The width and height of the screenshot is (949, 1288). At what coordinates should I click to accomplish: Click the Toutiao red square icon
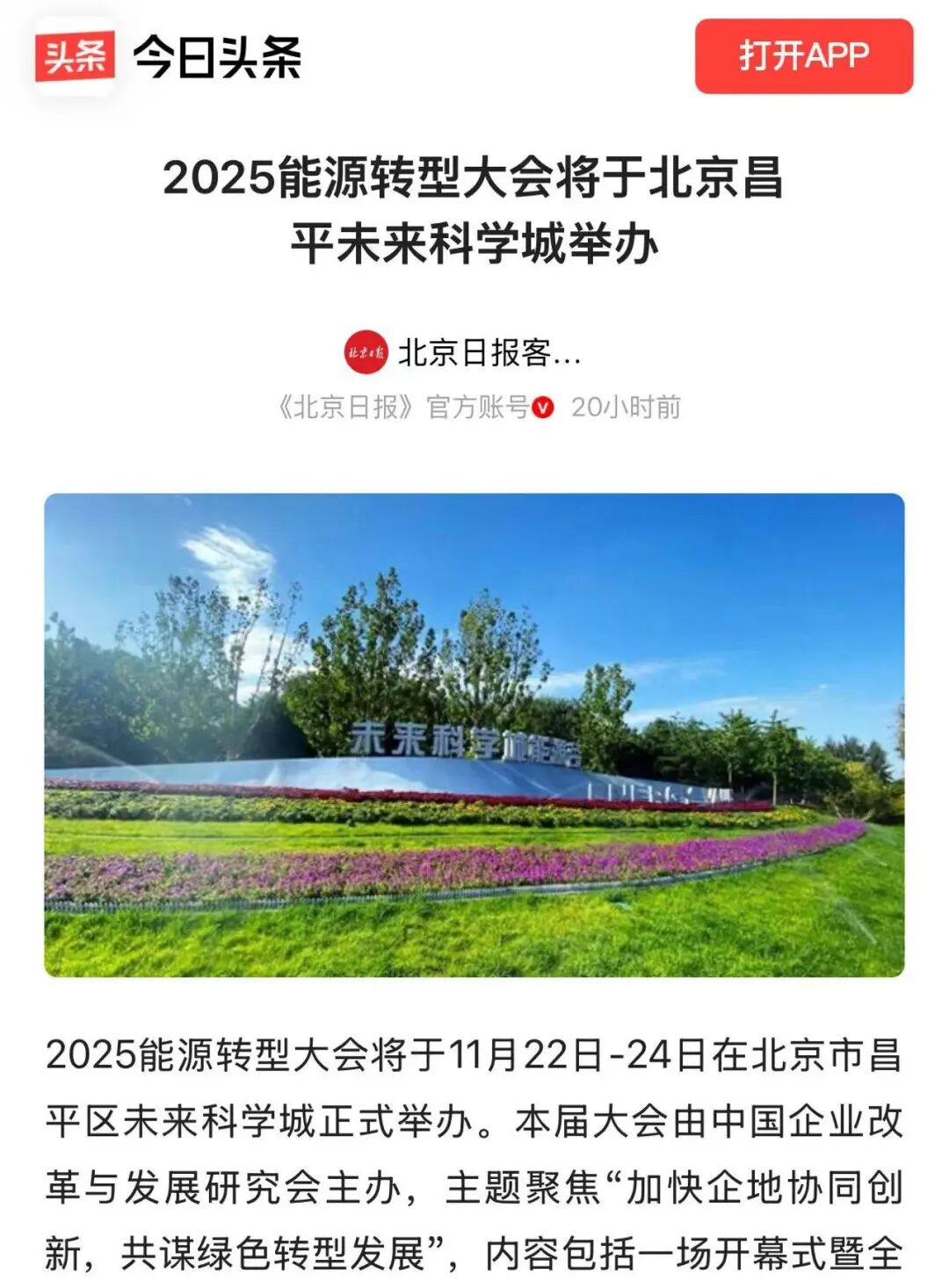click(x=75, y=54)
